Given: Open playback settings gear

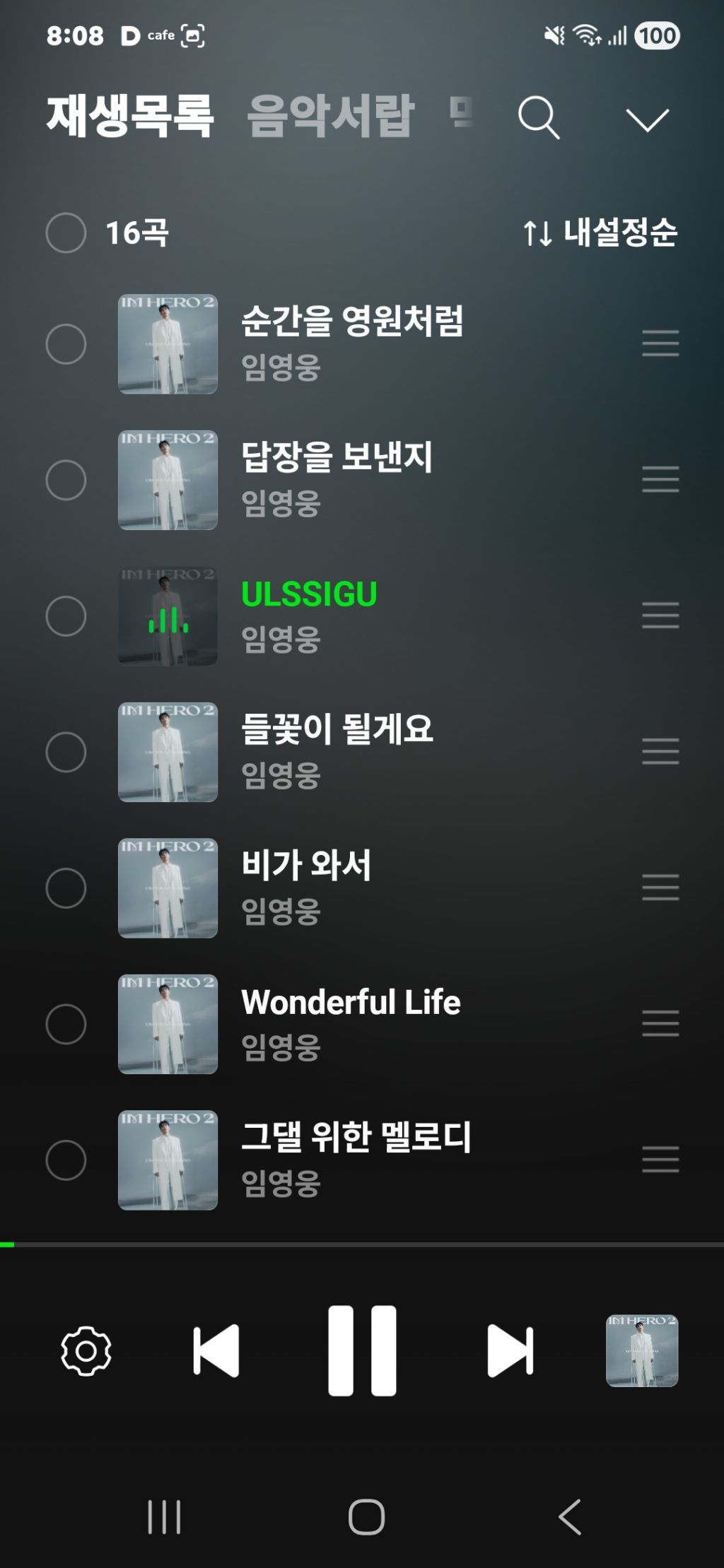Looking at the screenshot, I should click(86, 1351).
